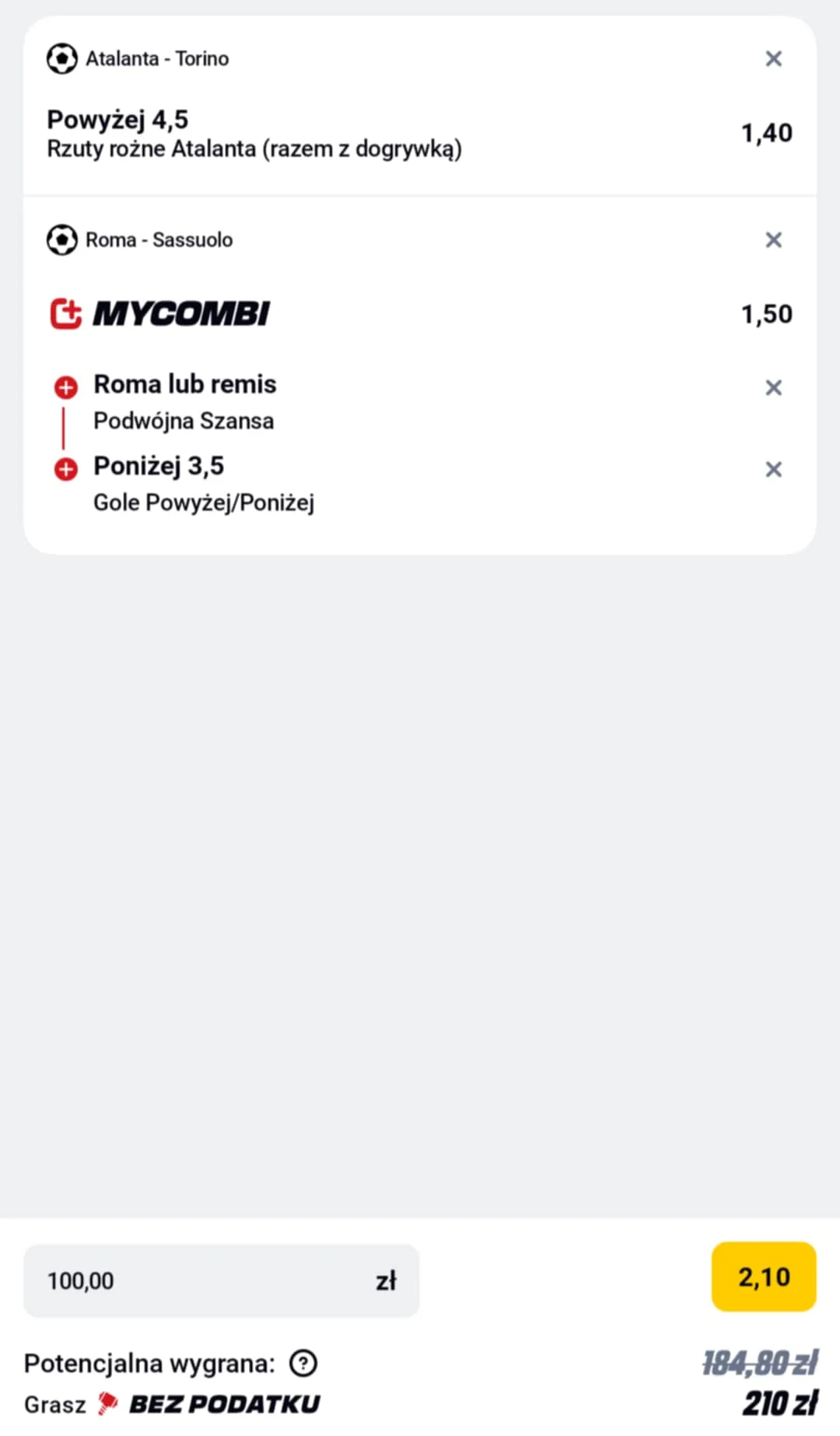Viewport: 840px width, 1436px height.
Task: Remove Poniżej 3,5 from the combo
Action: point(772,469)
